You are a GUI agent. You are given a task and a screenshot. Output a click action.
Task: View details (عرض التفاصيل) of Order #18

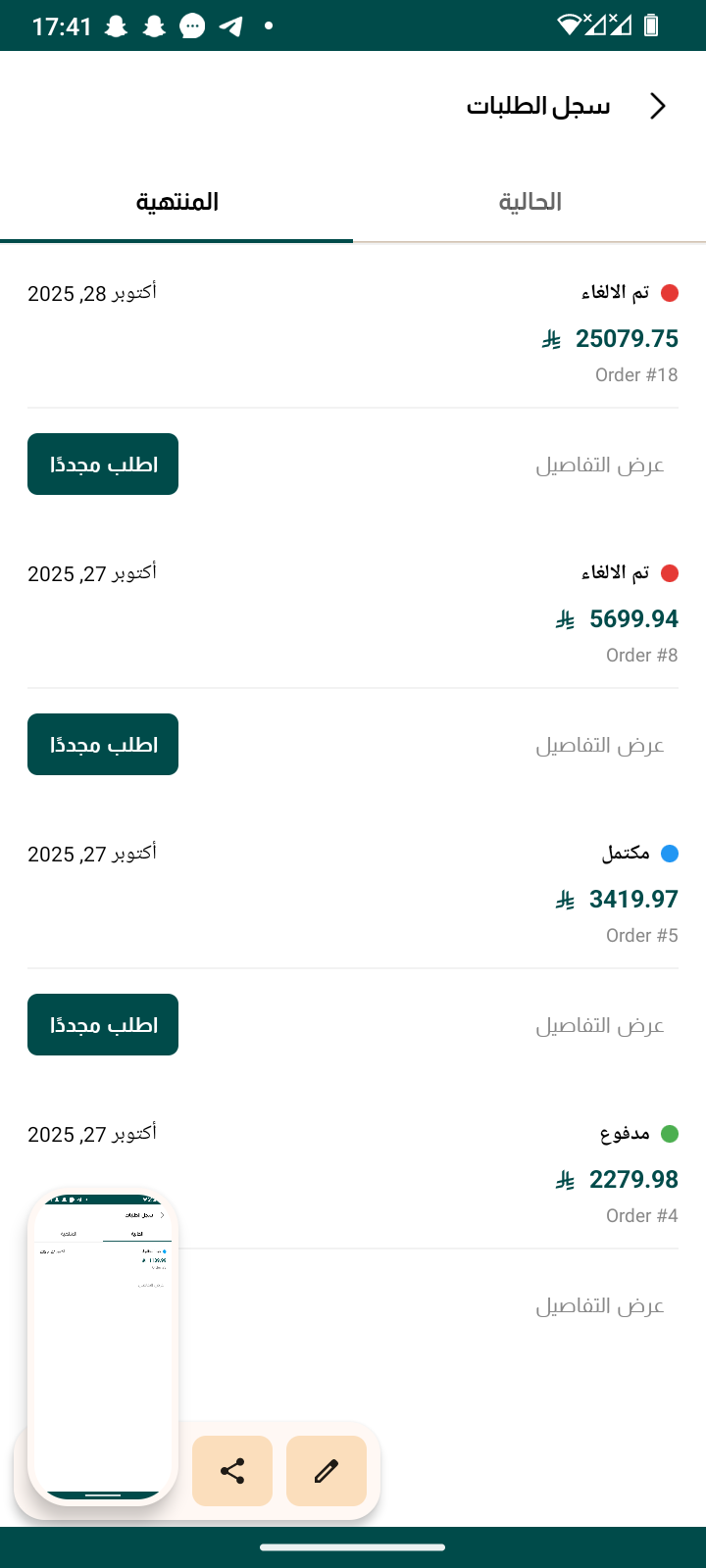pyautogui.click(x=600, y=465)
